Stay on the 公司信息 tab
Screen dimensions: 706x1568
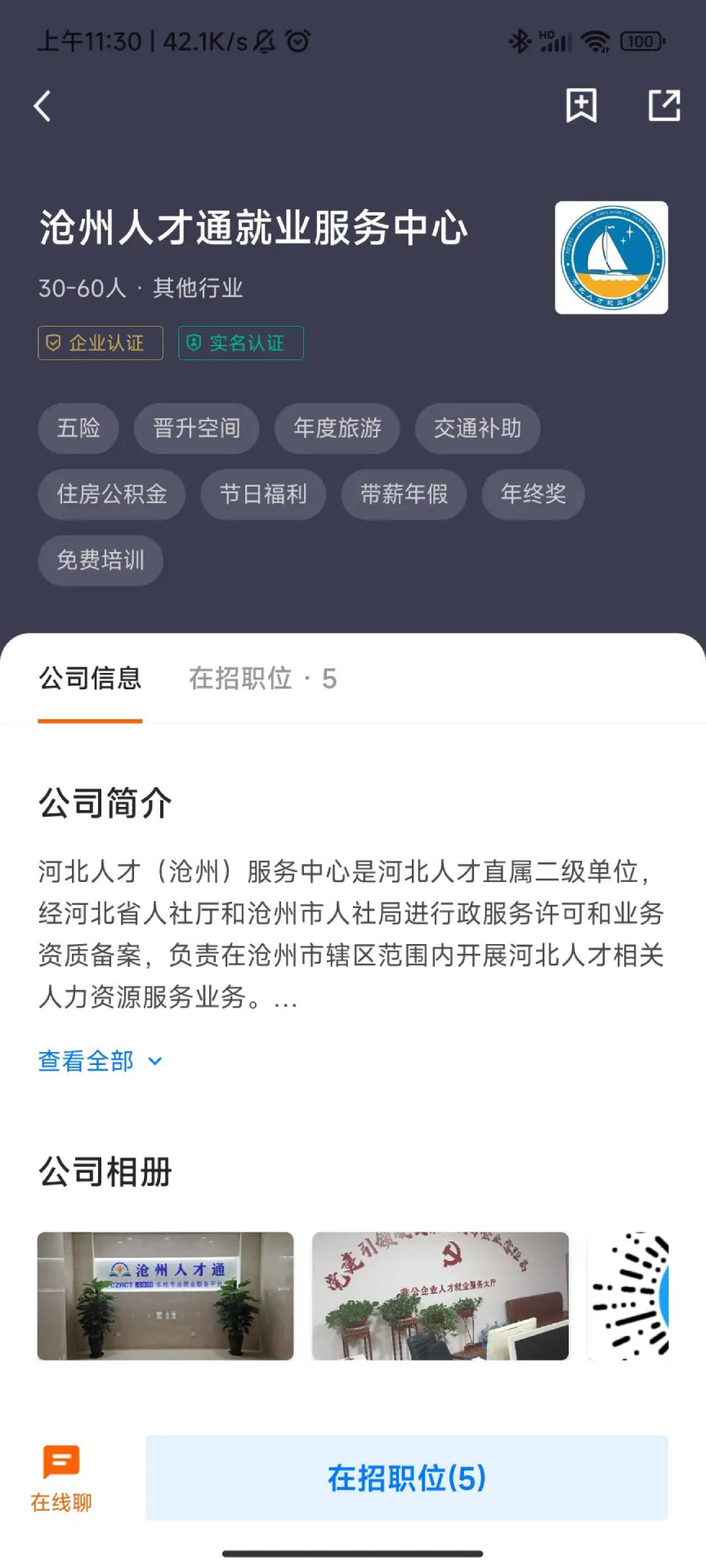pyautogui.click(x=90, y=679)
